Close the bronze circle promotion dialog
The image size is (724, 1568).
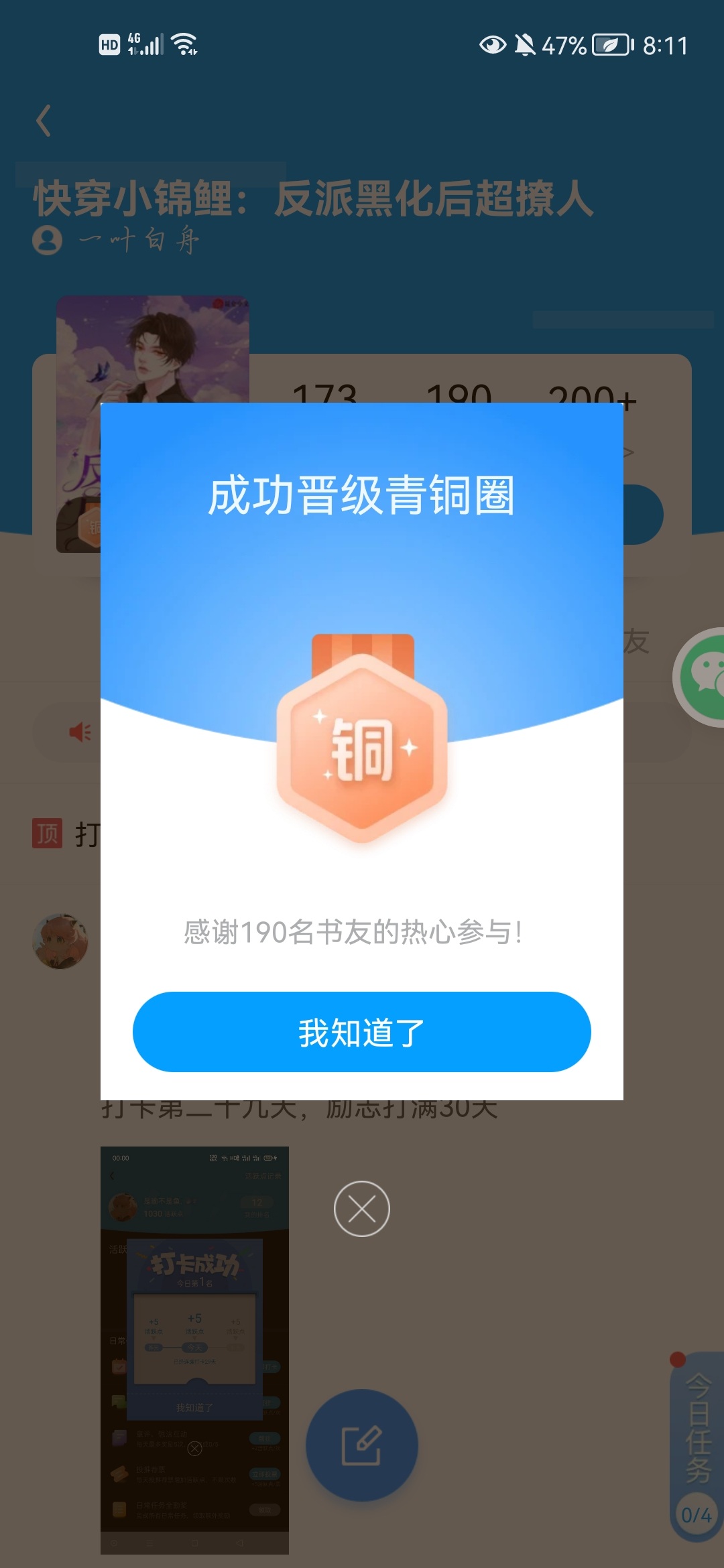click(x=362, y=1209)
